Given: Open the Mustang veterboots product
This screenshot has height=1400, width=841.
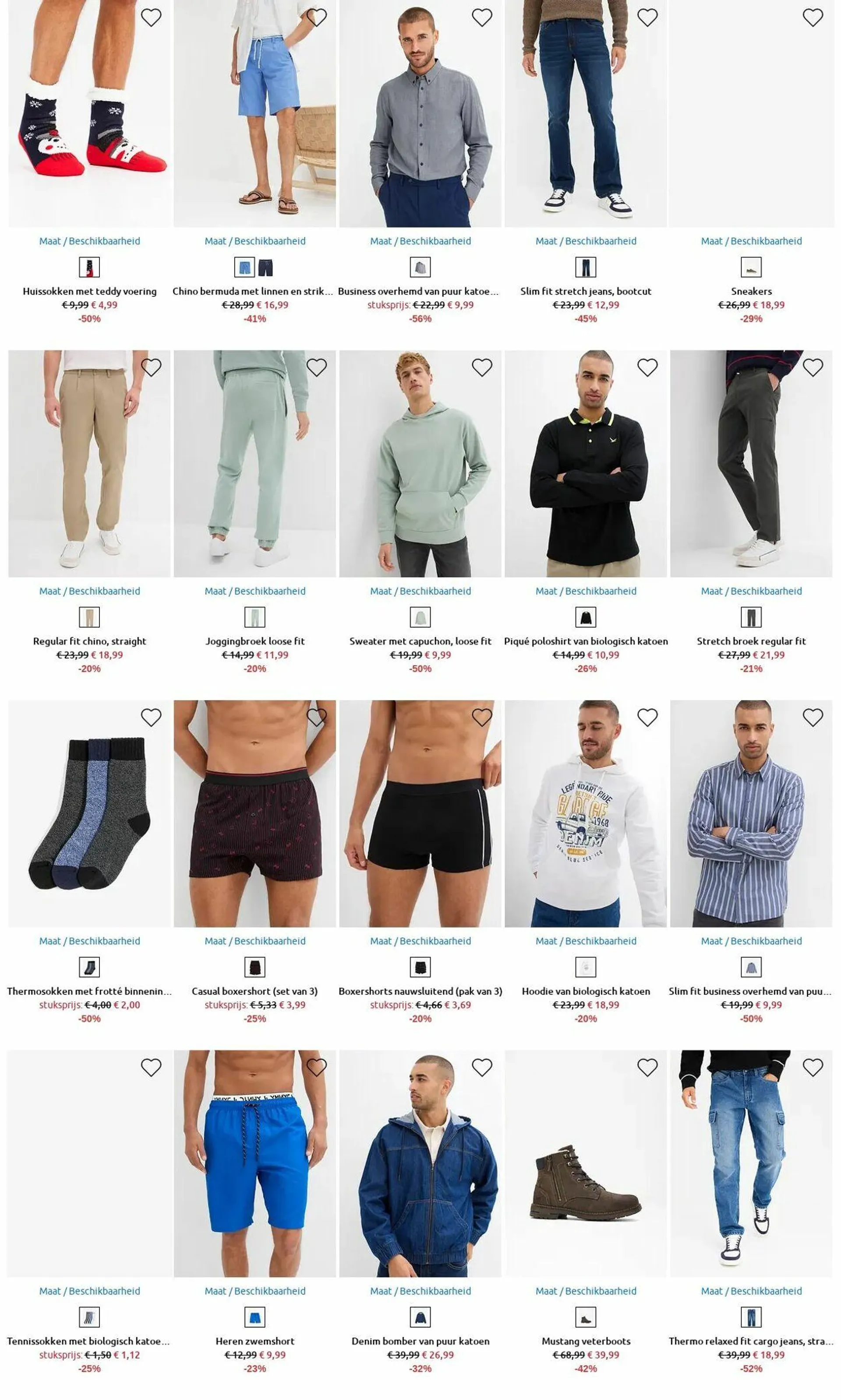Looking at the screenshot, I should tap(585, 1341).
